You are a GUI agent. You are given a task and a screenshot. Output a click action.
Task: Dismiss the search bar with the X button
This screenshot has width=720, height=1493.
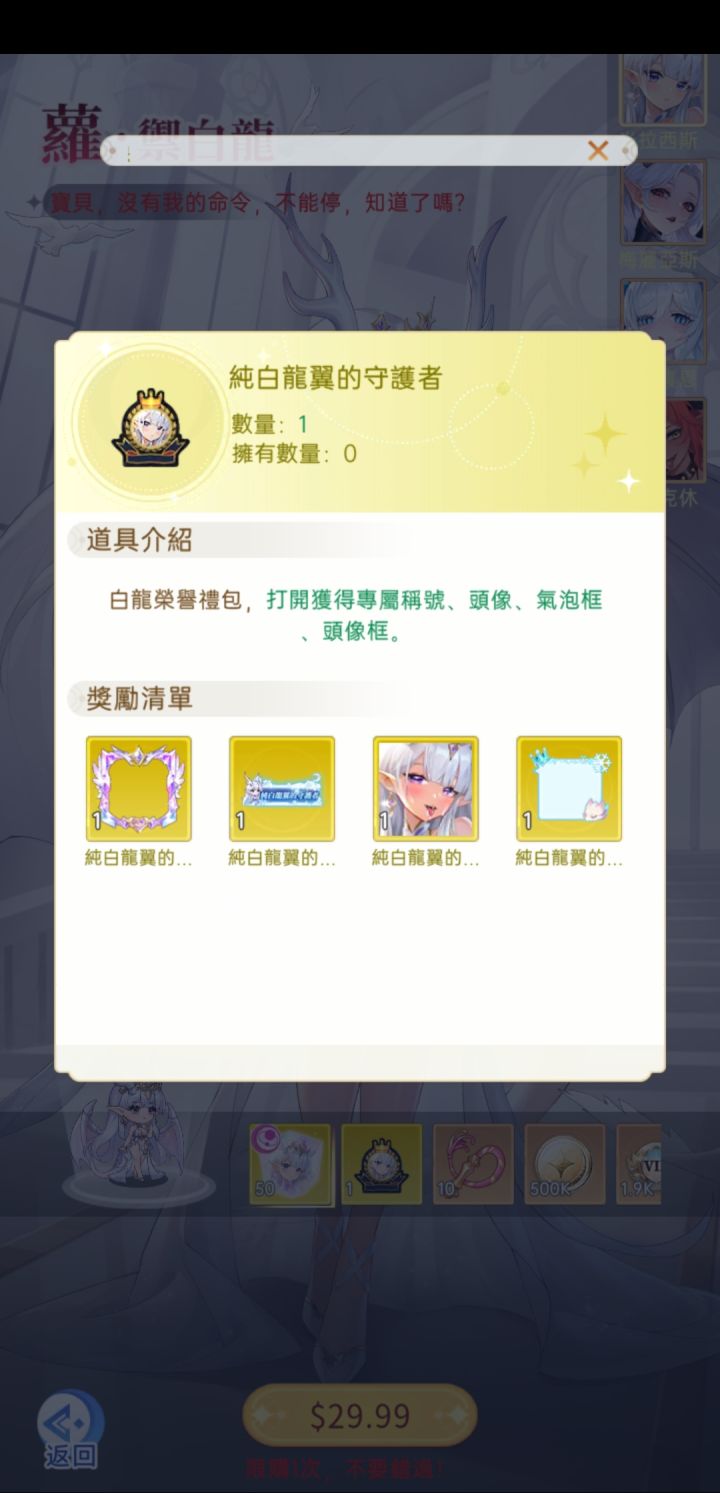pos(598,151)
